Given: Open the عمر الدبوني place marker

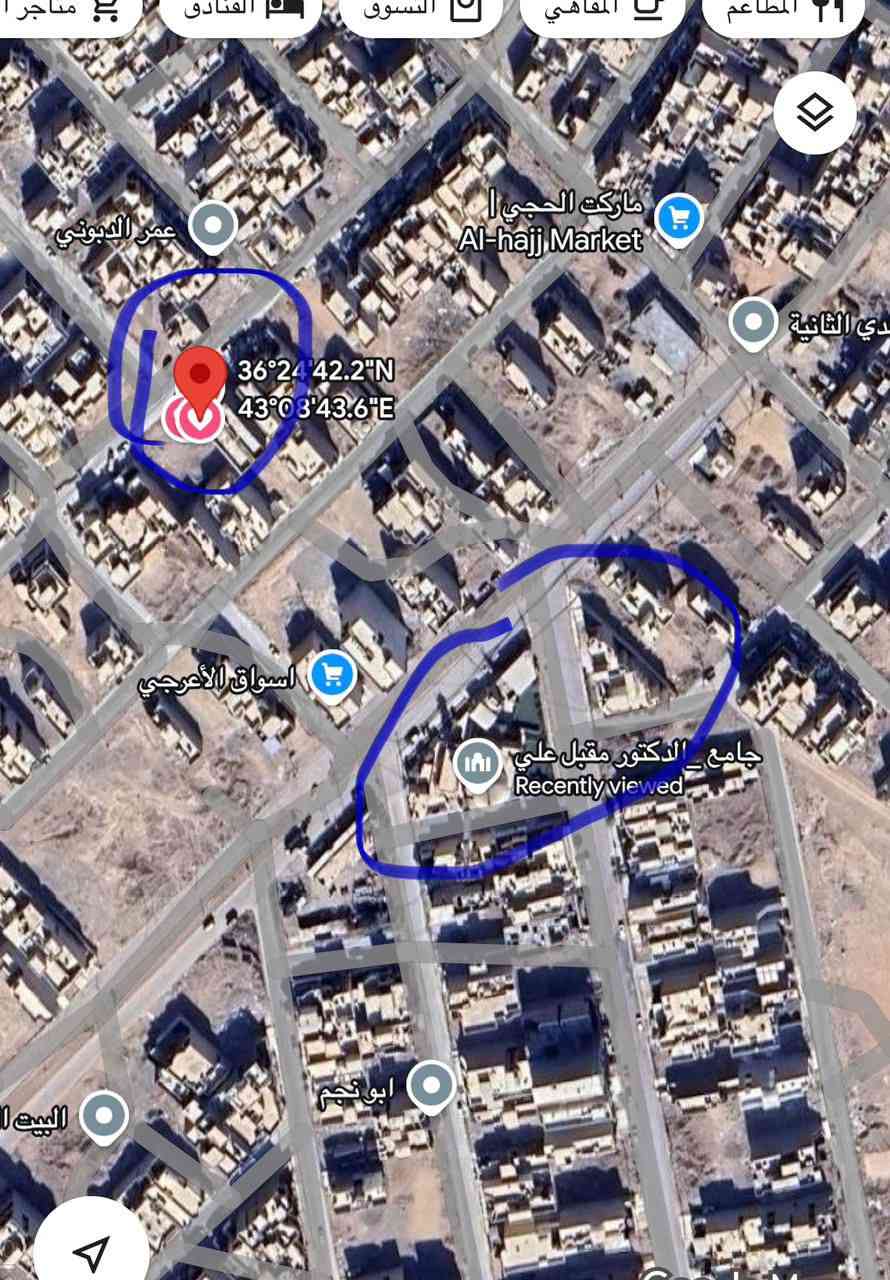Looking at the screenshot, I should pyautogui.click(x=213, y=225).
